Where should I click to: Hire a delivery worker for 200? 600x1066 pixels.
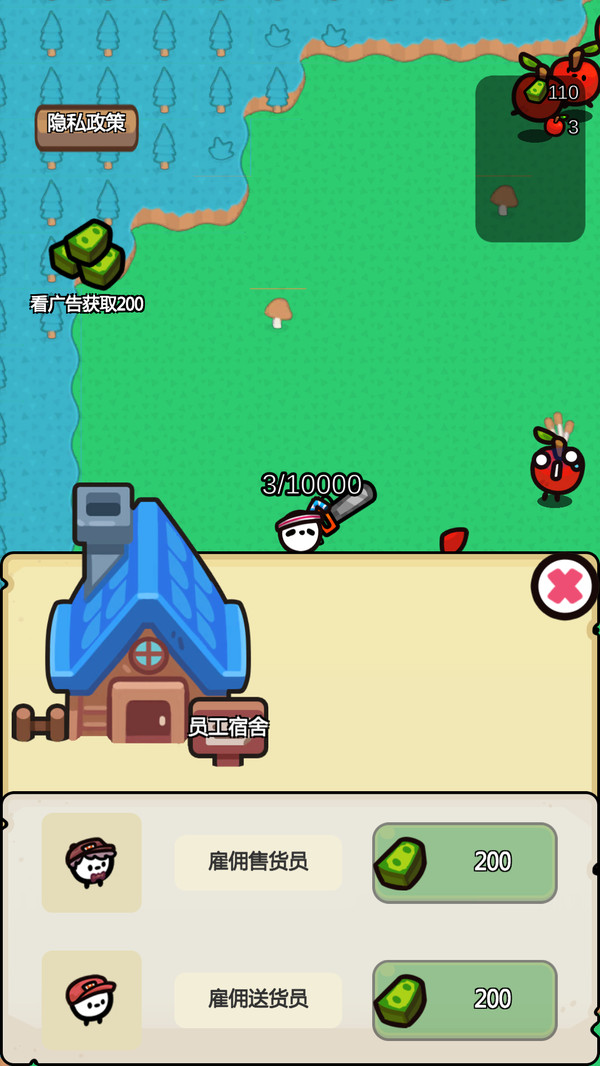464,999
